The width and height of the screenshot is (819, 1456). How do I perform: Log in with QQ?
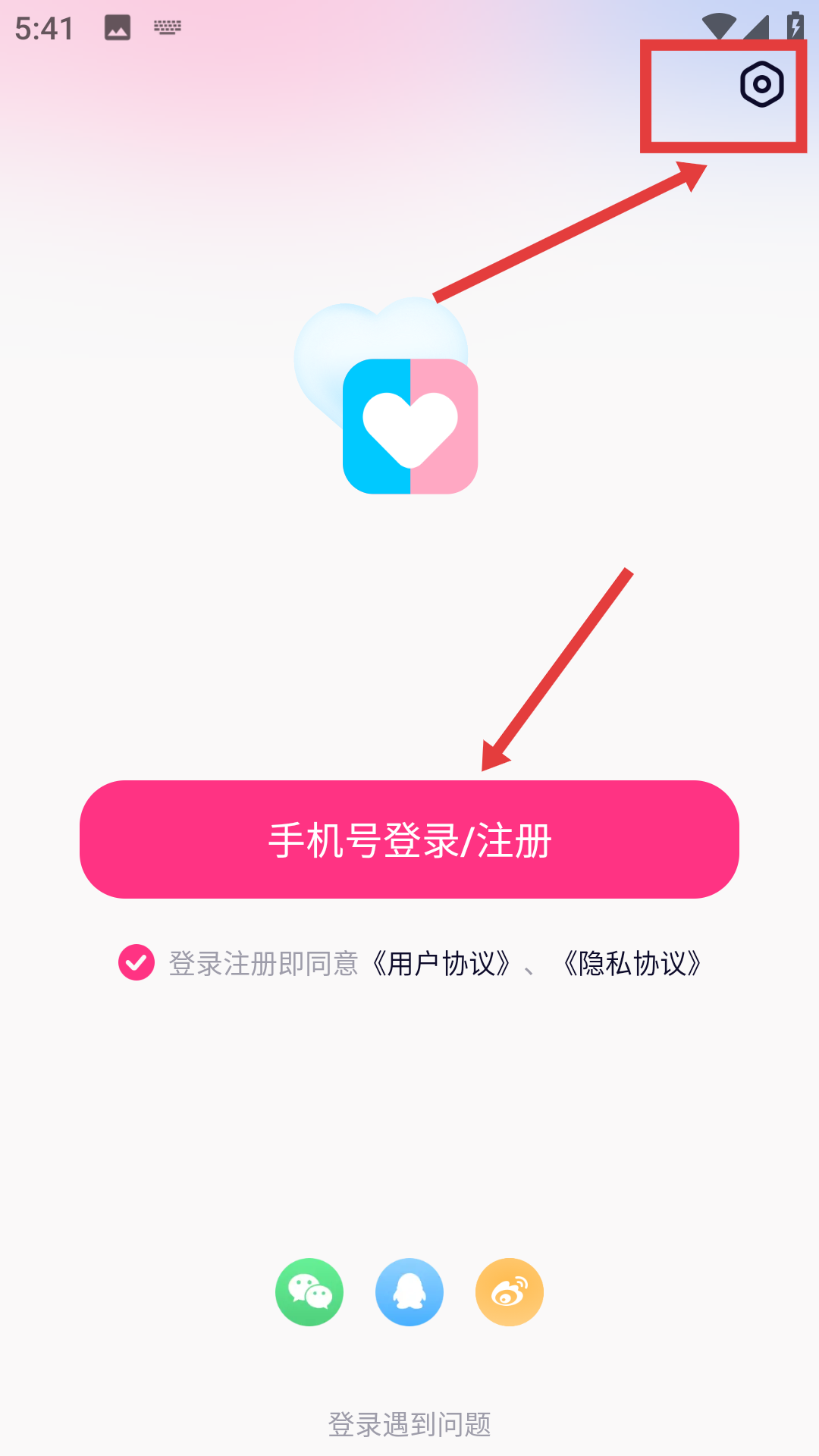click(x=409, y=1292)
